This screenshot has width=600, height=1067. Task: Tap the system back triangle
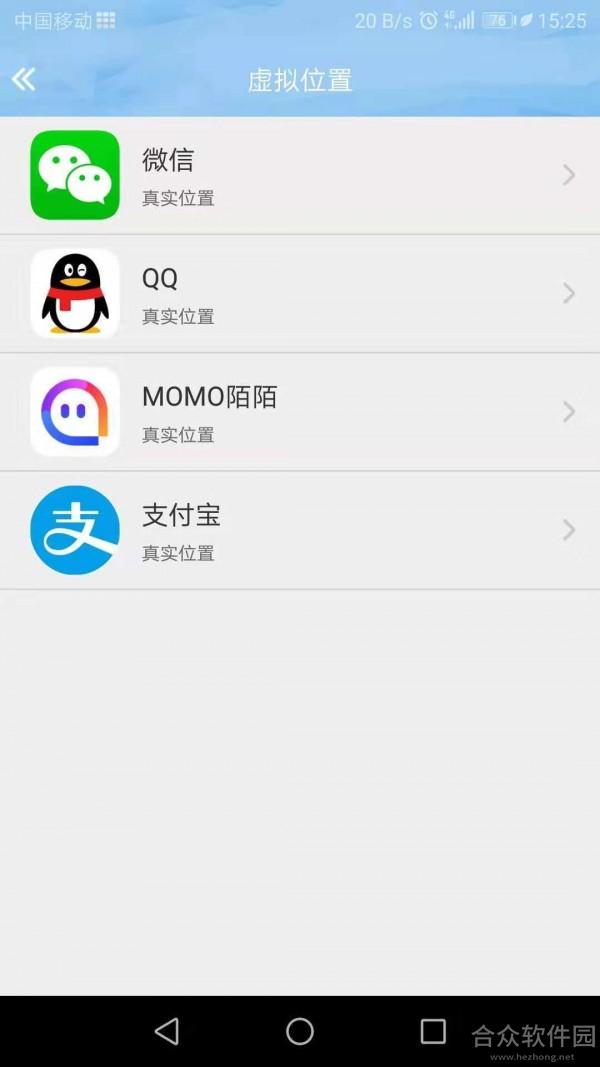click(167, 1032)
